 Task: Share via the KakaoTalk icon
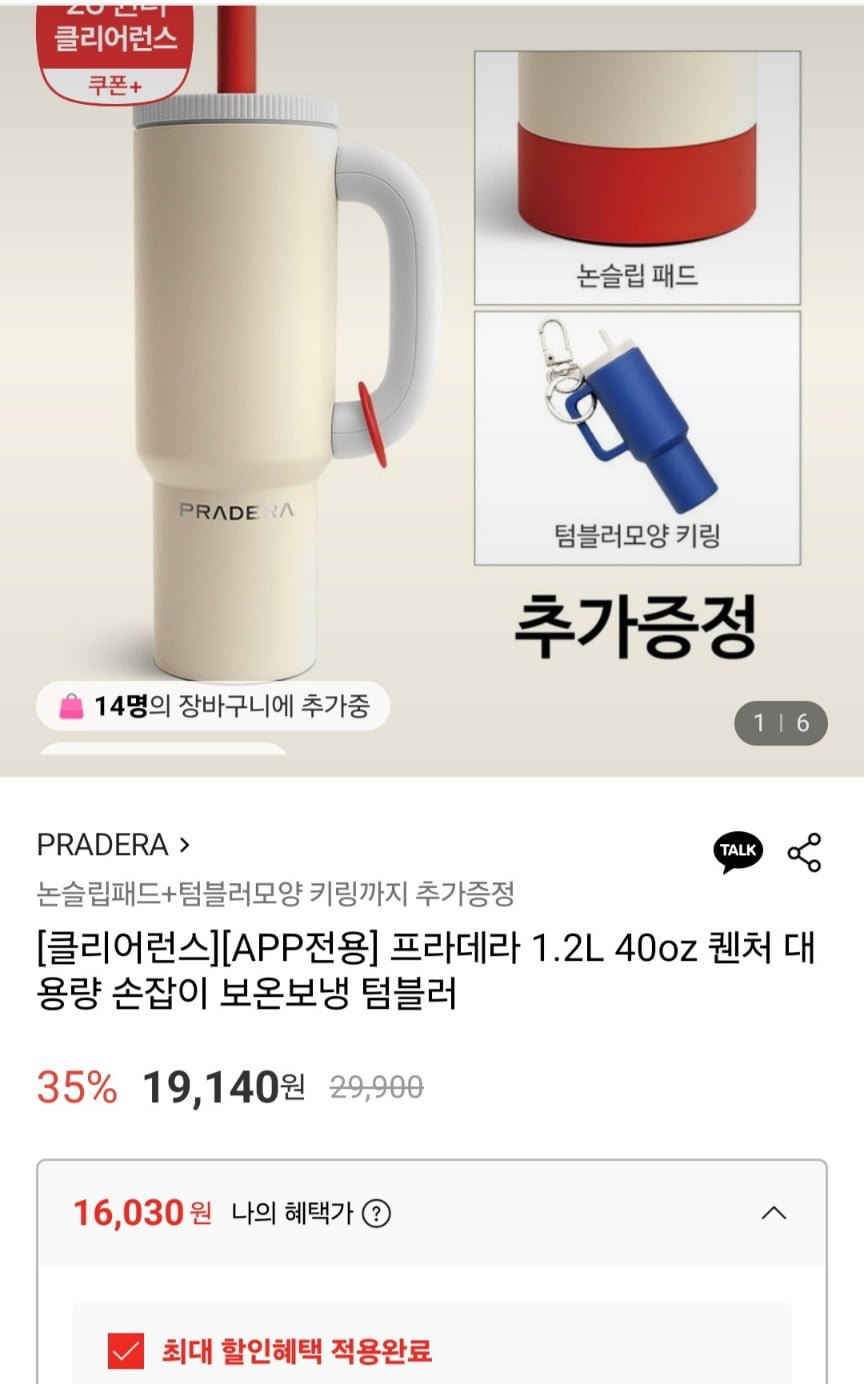738,851
